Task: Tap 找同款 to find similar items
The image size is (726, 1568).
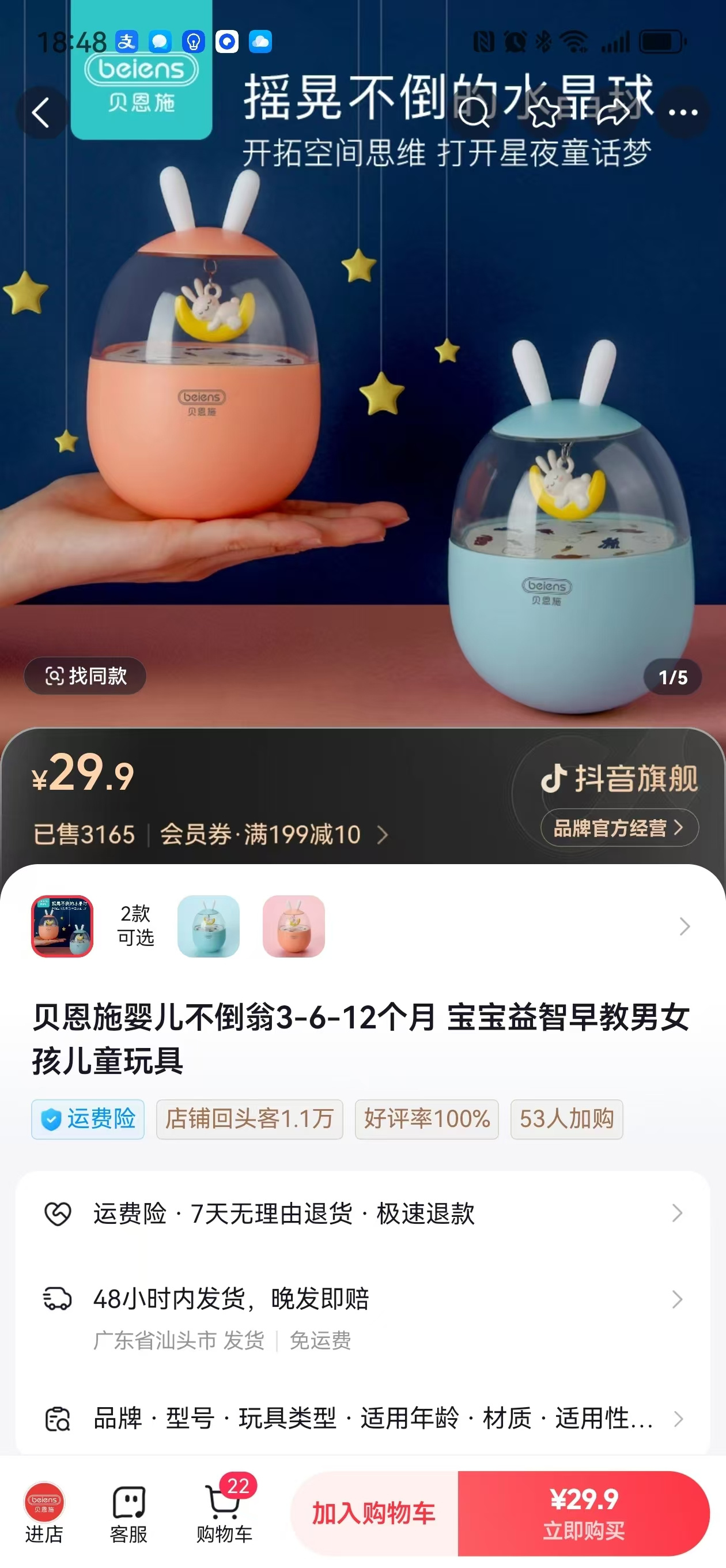Action: [85, 676]
